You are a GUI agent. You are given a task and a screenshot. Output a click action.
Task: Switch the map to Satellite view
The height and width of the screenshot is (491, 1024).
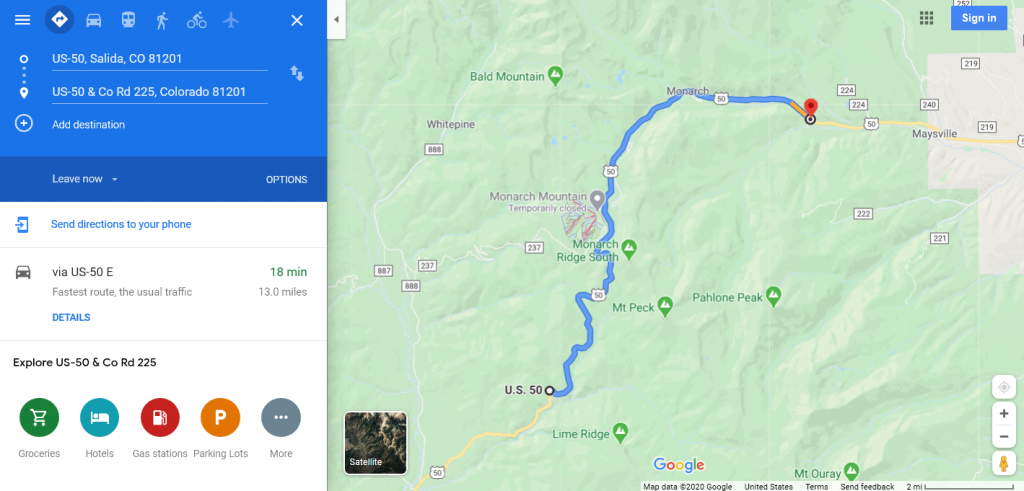point(375,442)
